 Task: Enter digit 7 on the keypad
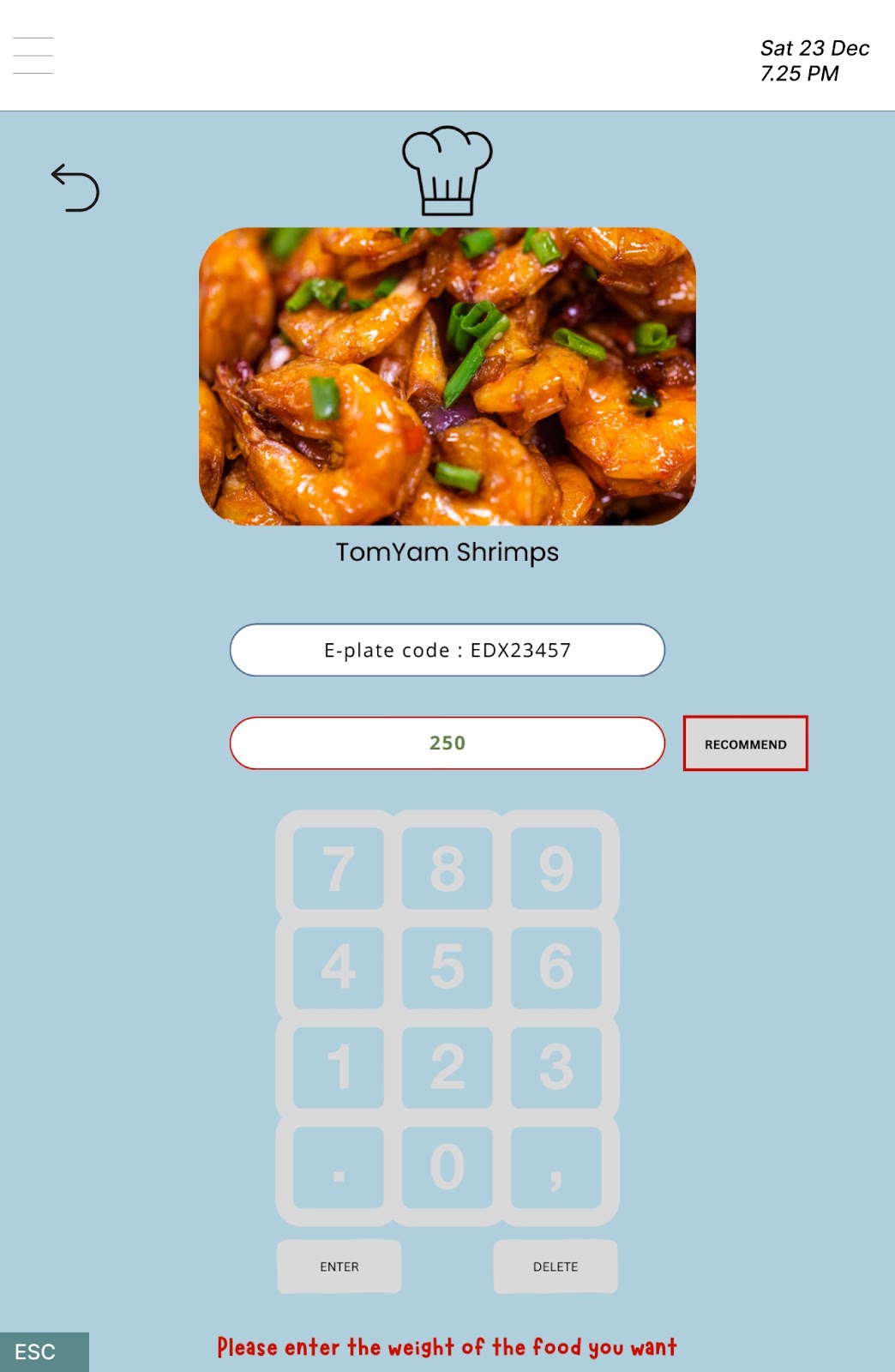[x=338, y=868]
